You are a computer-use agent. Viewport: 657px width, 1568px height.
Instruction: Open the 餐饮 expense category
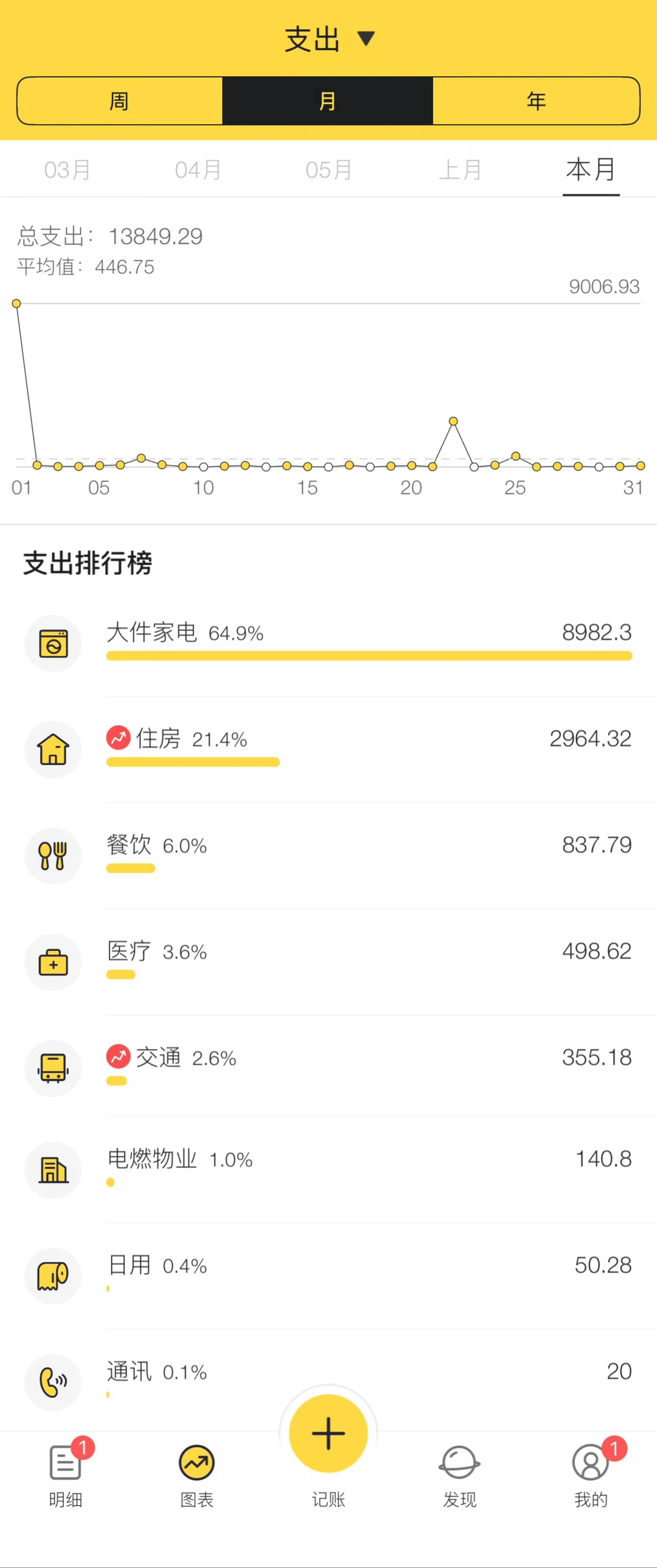coord(328,856)
